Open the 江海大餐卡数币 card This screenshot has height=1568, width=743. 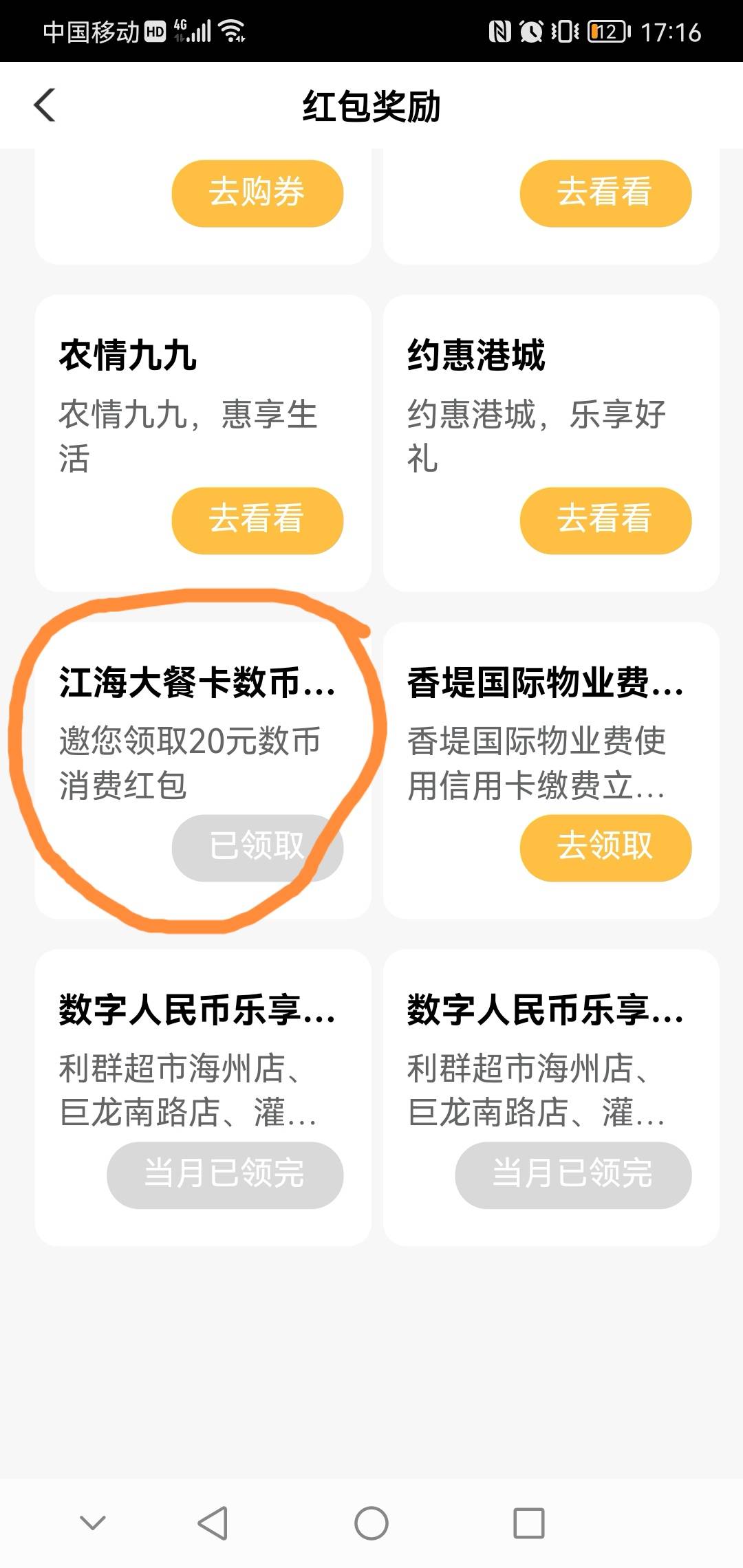click(x=203, y=770)
